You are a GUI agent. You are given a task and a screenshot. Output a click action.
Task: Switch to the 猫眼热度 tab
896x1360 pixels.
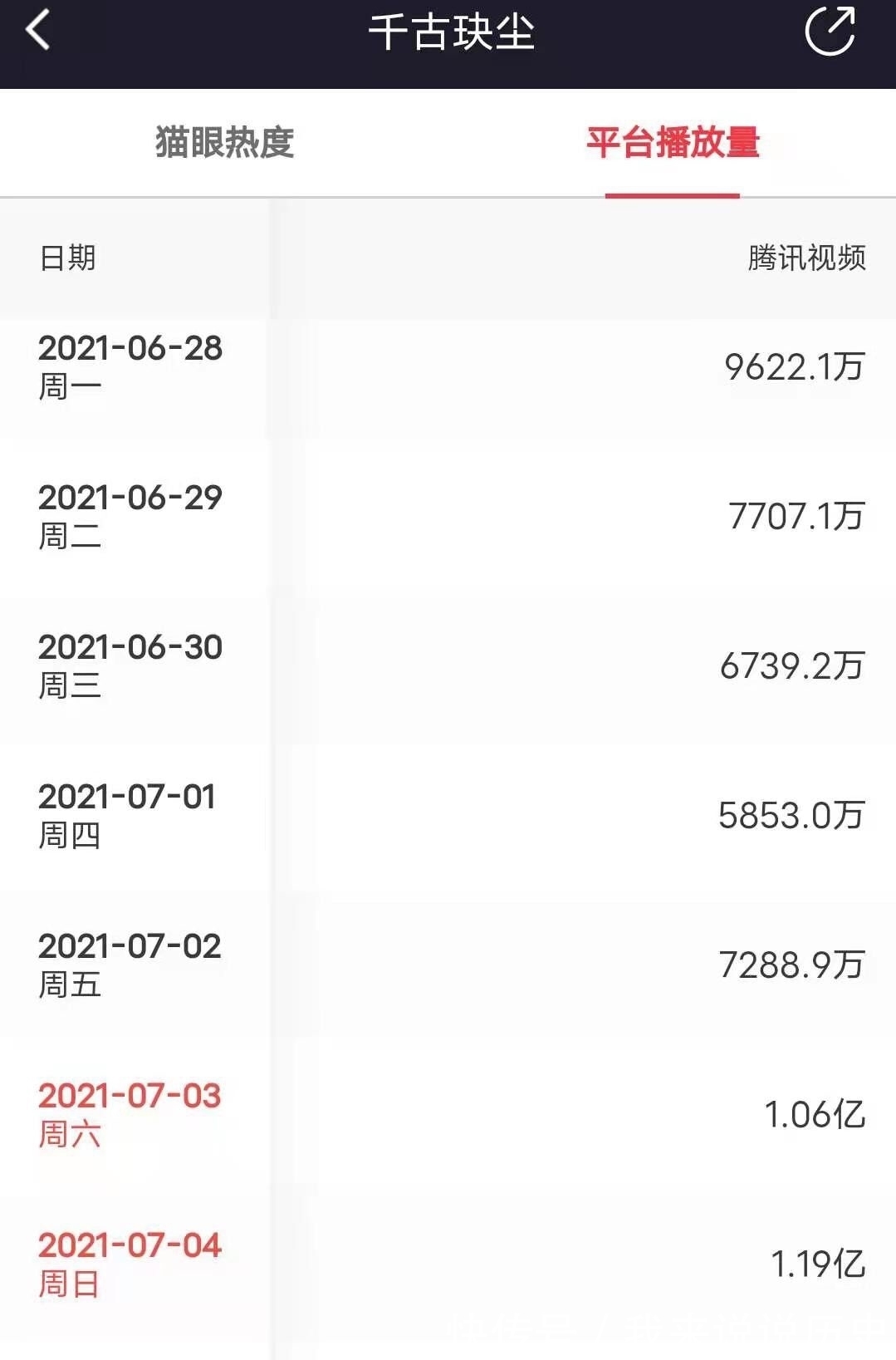pyautogui.click(x=223, y=142)
